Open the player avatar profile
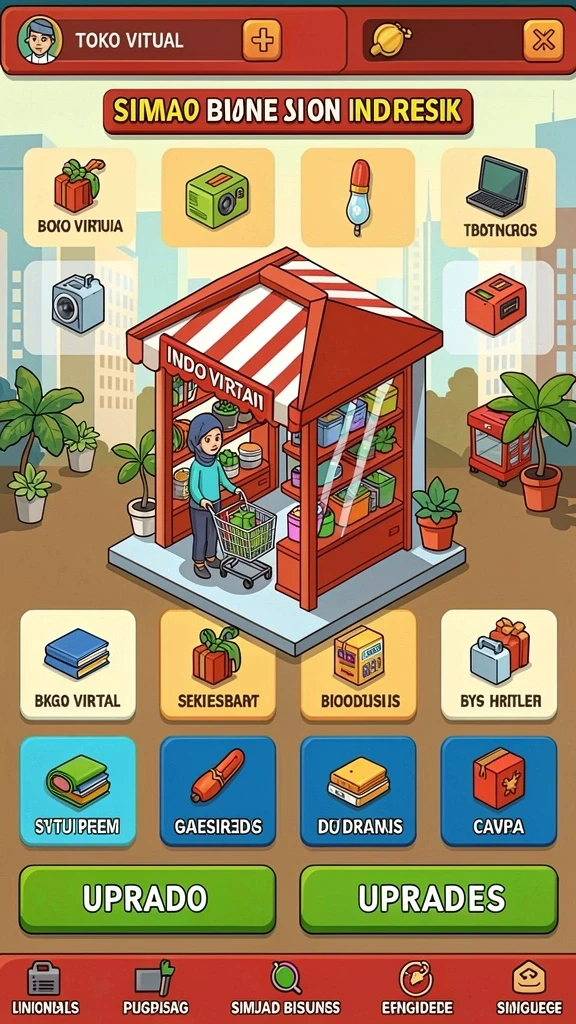This screenshot has height=1024, width=576. pyautogui.click(x=39, y=40)
